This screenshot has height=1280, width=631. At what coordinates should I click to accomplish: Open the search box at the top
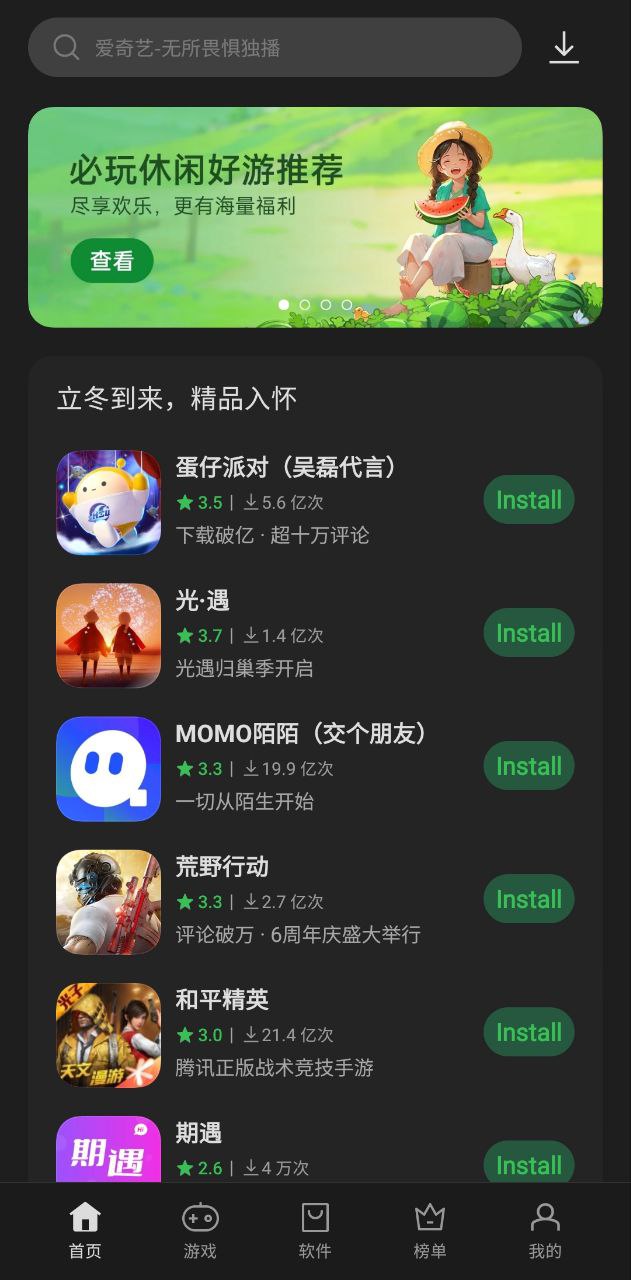pos(275,47)
